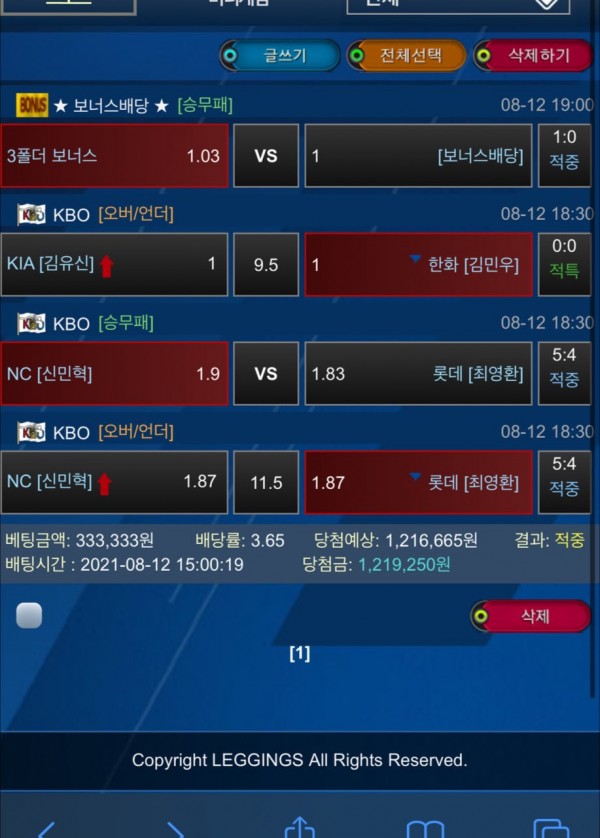Go to page 1 of results
Screen dimensions: 600x838
point(299,653)
